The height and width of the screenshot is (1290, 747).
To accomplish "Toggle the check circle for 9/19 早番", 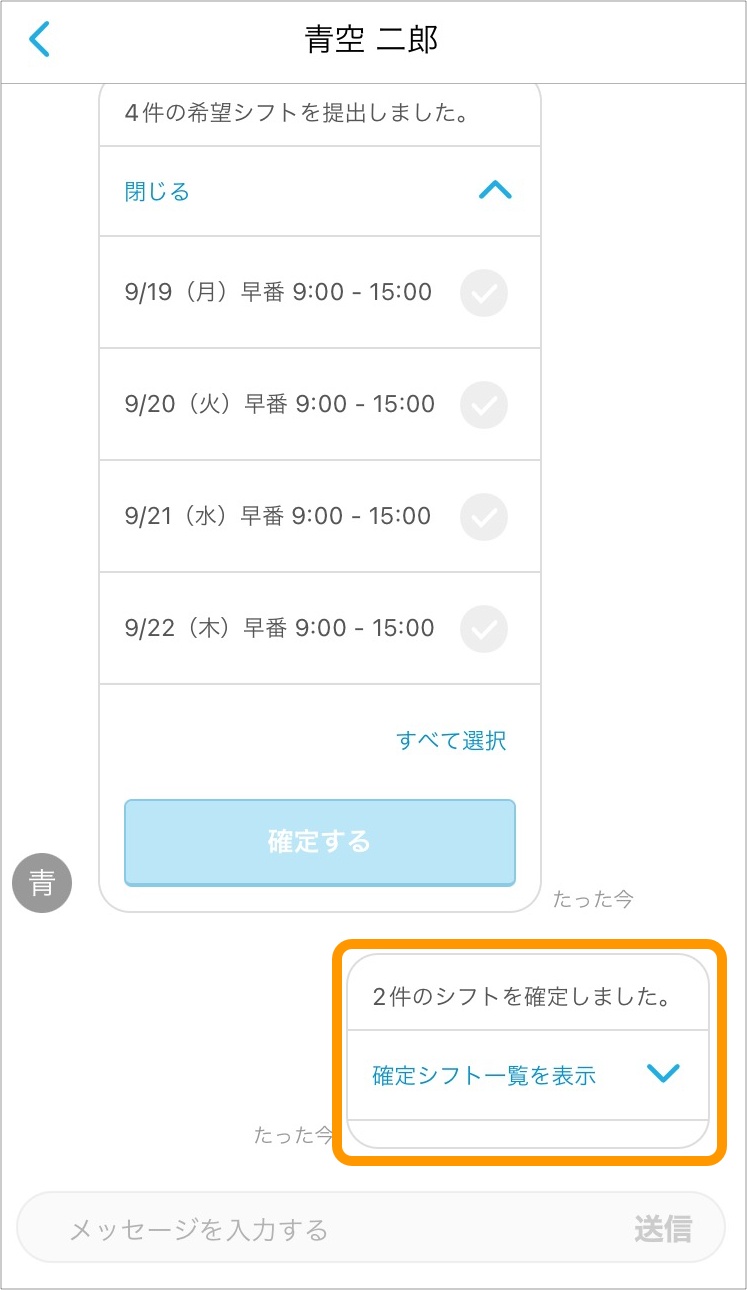I will click(x=483, y=293).
